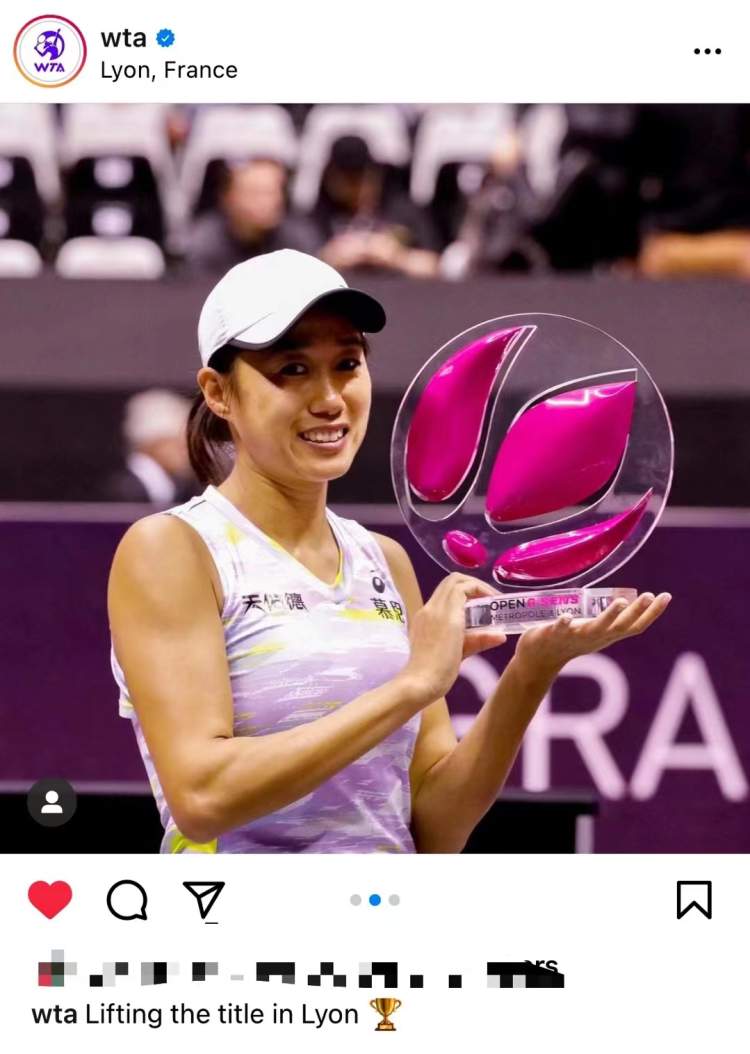
Task: Open the Lyon, France location link
Action: tap(169, 70)
